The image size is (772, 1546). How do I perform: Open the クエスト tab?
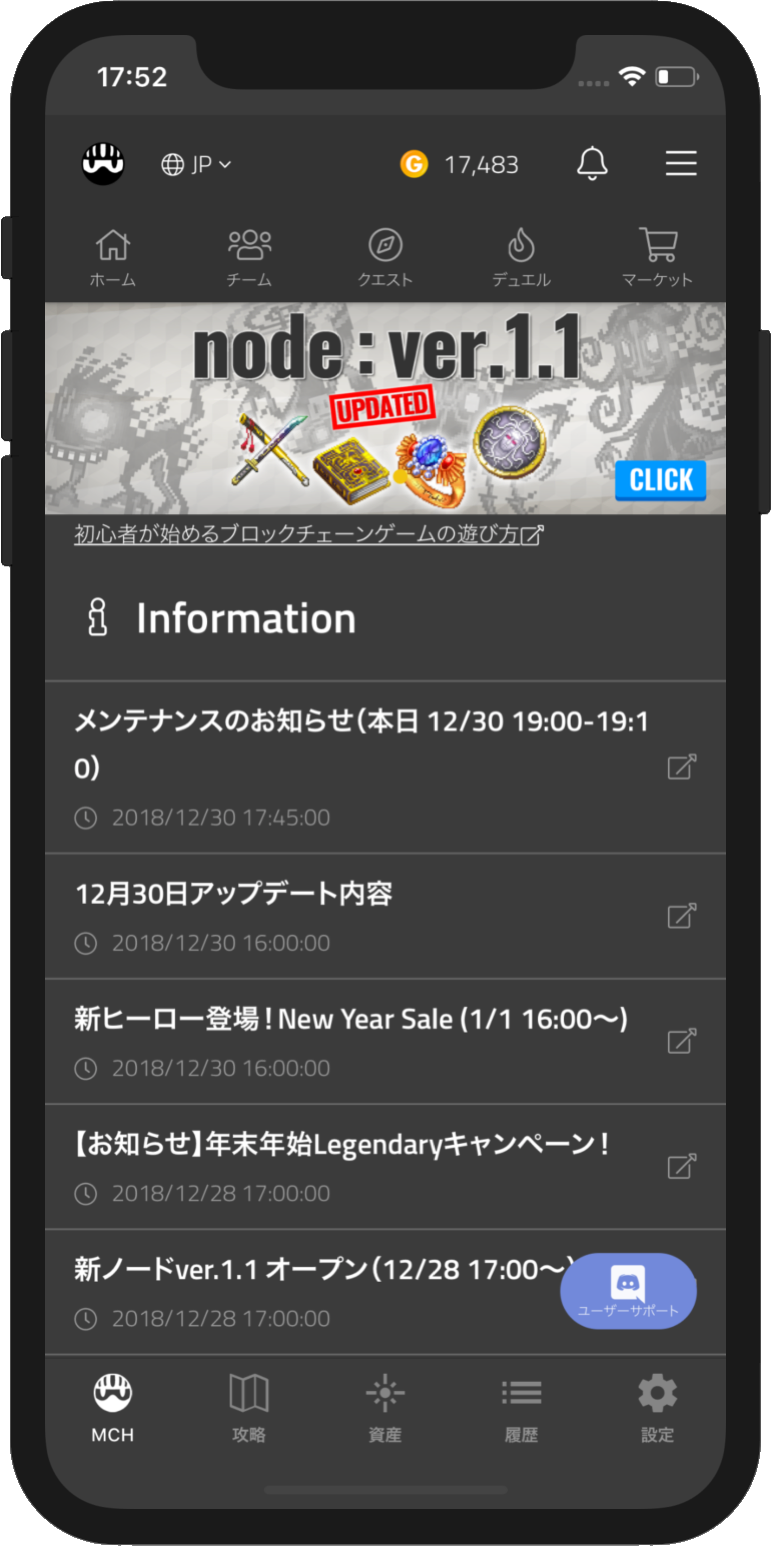tap(385, 258)
